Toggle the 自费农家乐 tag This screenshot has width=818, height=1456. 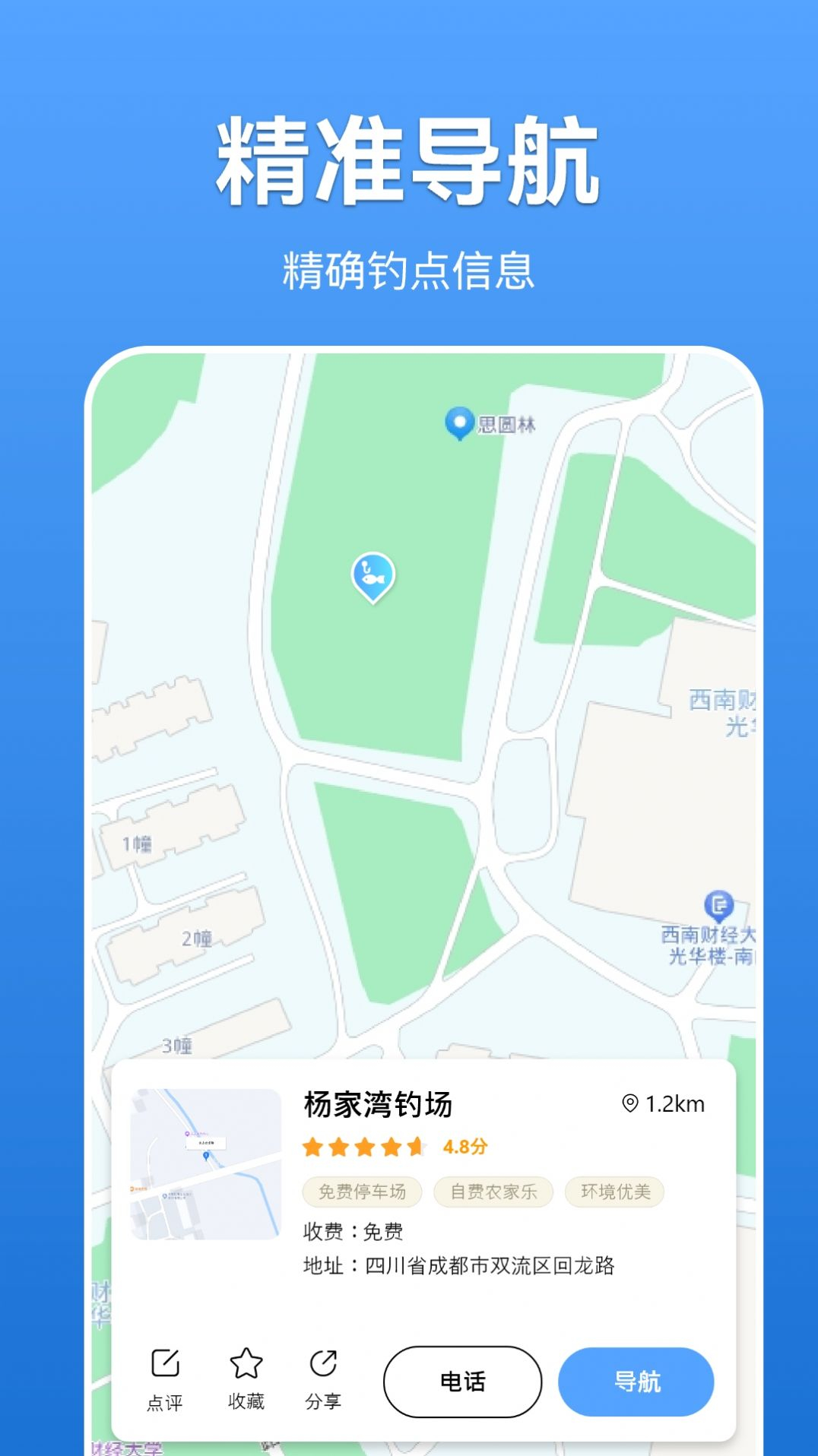(x=493, y=1192)
